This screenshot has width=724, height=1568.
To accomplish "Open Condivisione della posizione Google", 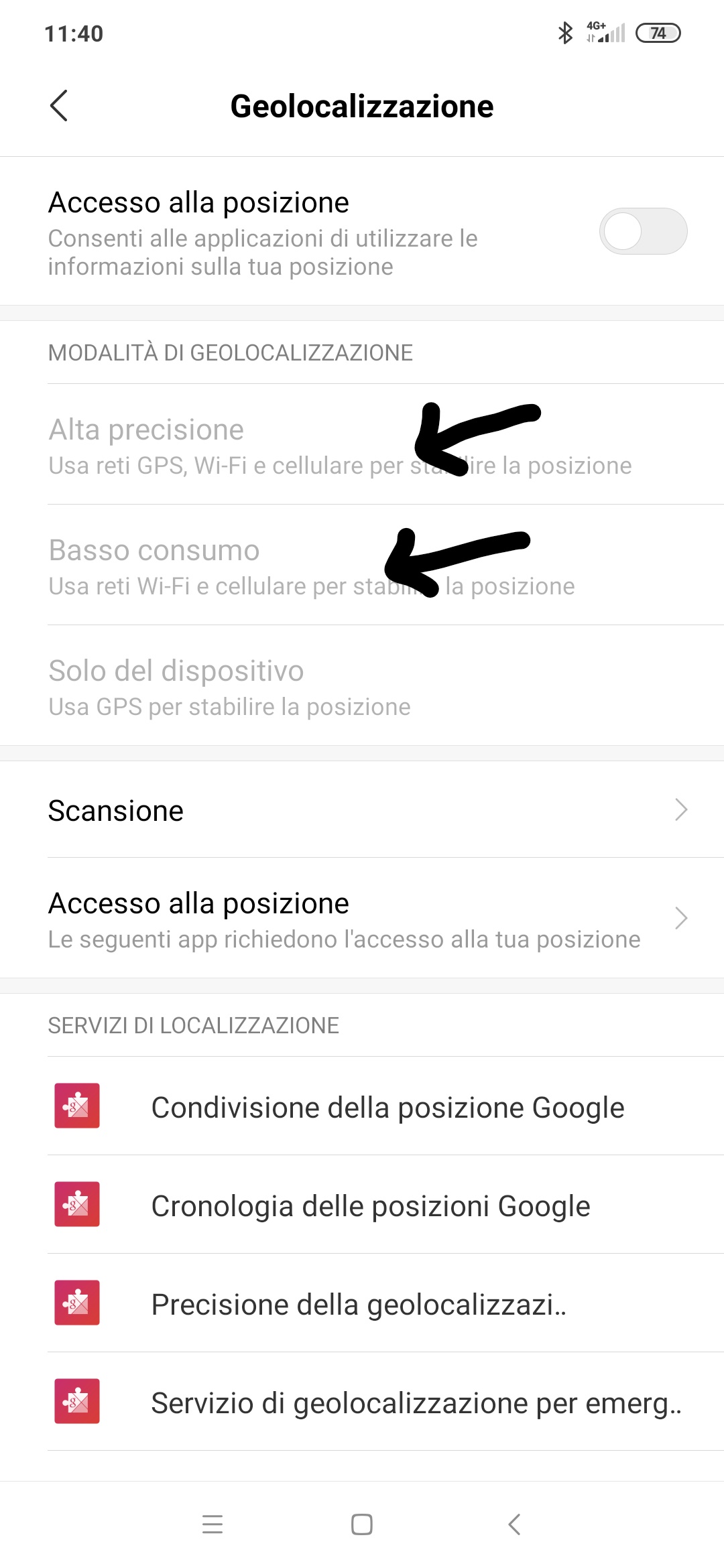I will pos(362,1106).
